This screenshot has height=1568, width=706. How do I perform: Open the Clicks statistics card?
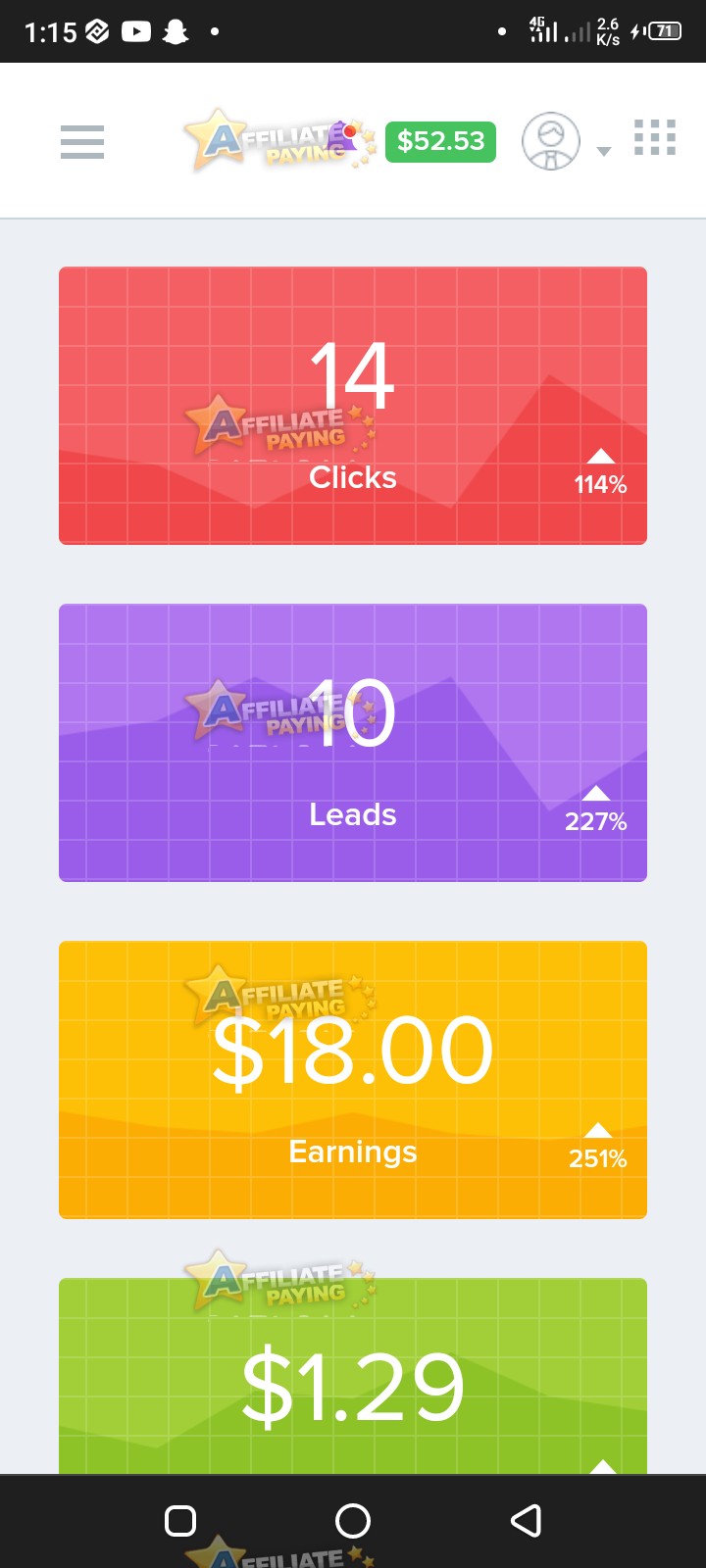[353, 405]
